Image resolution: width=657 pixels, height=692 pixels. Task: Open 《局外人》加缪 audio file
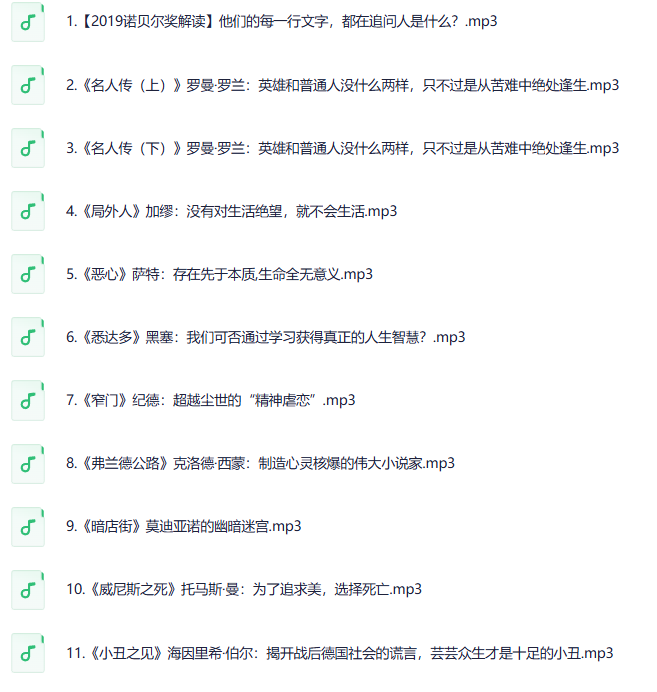tap(231, 211)
